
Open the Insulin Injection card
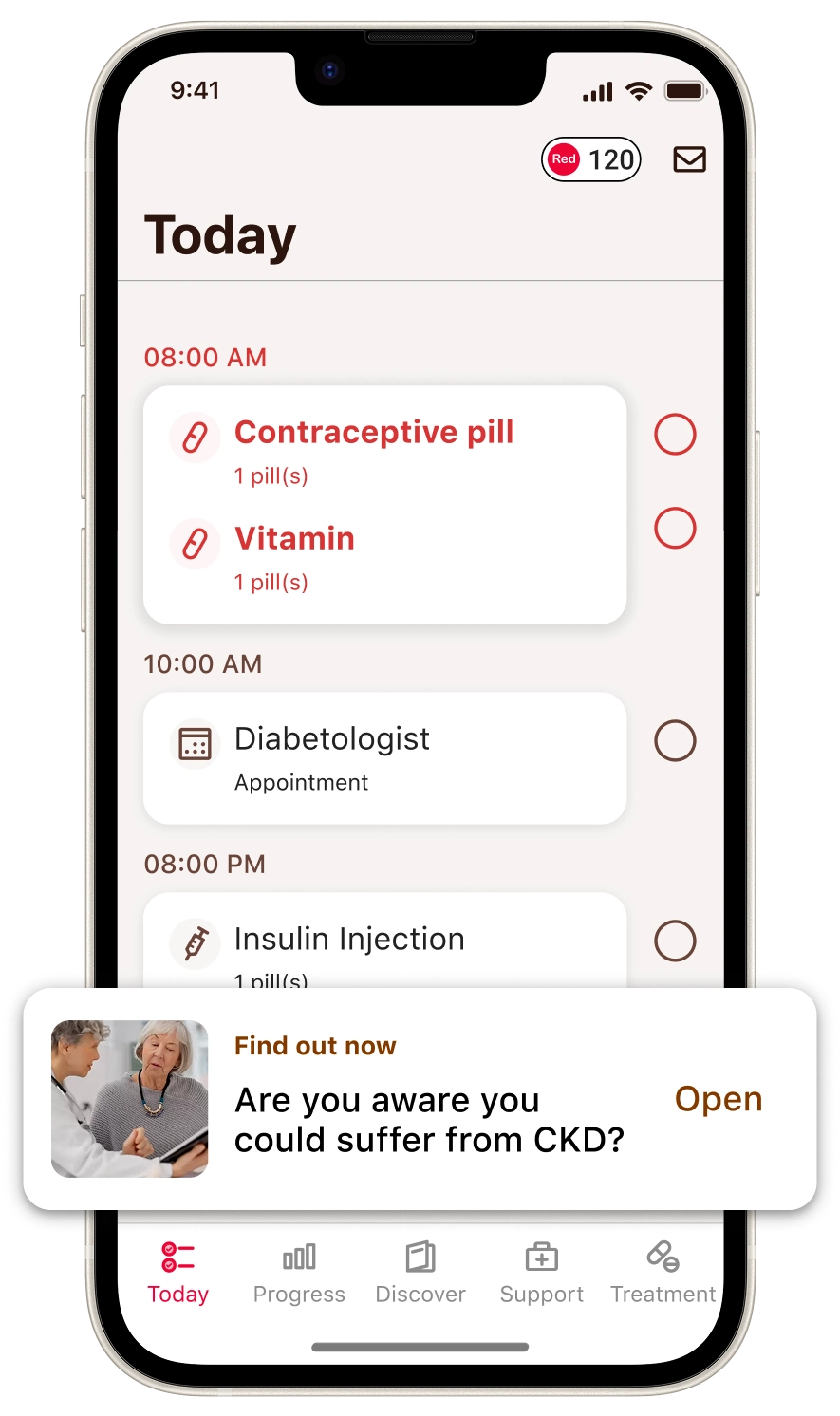384,941
